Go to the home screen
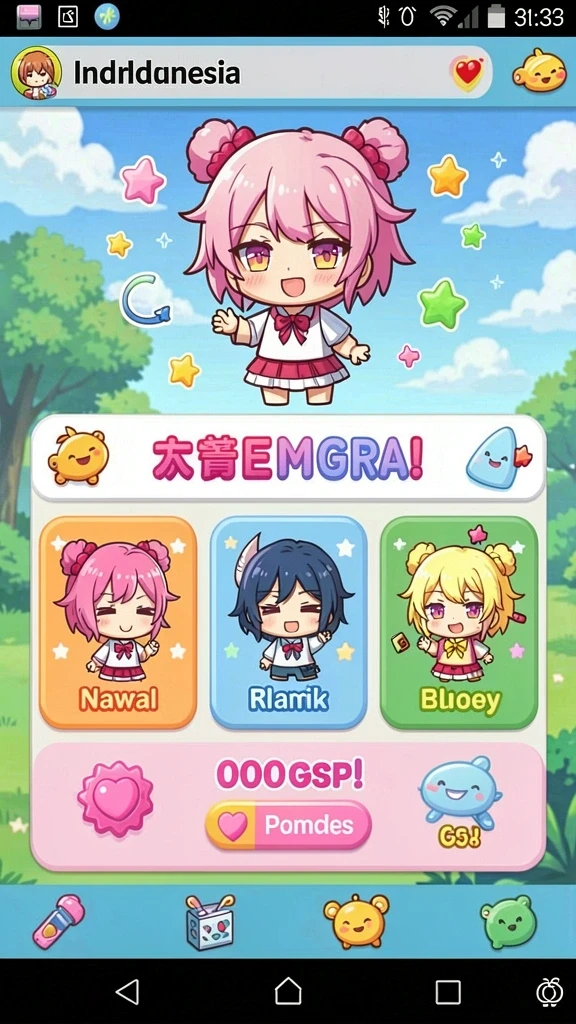The image size is (576, 1024). 288,991
